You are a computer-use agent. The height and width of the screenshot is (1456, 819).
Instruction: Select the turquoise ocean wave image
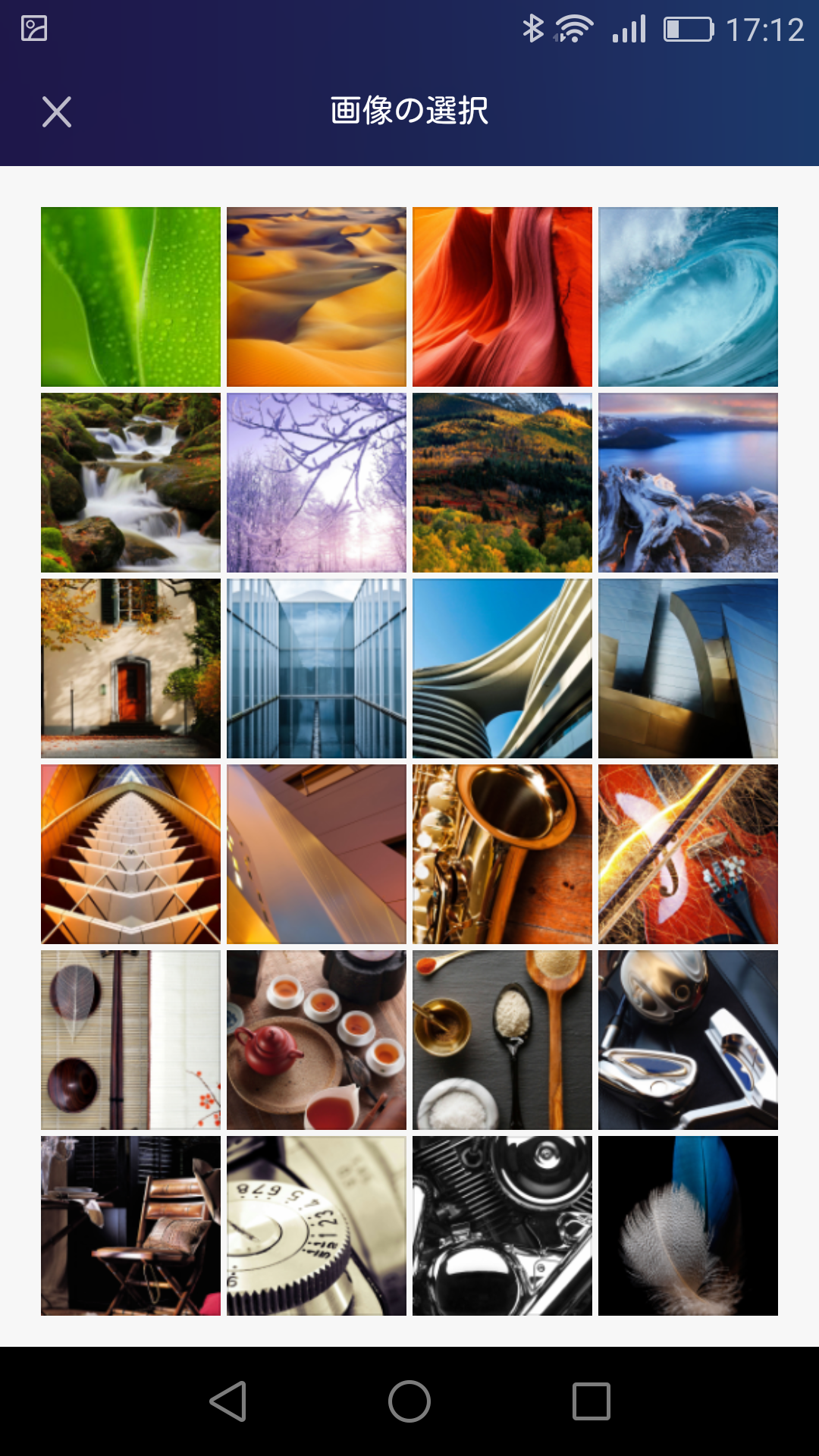(x=688, y=297)
